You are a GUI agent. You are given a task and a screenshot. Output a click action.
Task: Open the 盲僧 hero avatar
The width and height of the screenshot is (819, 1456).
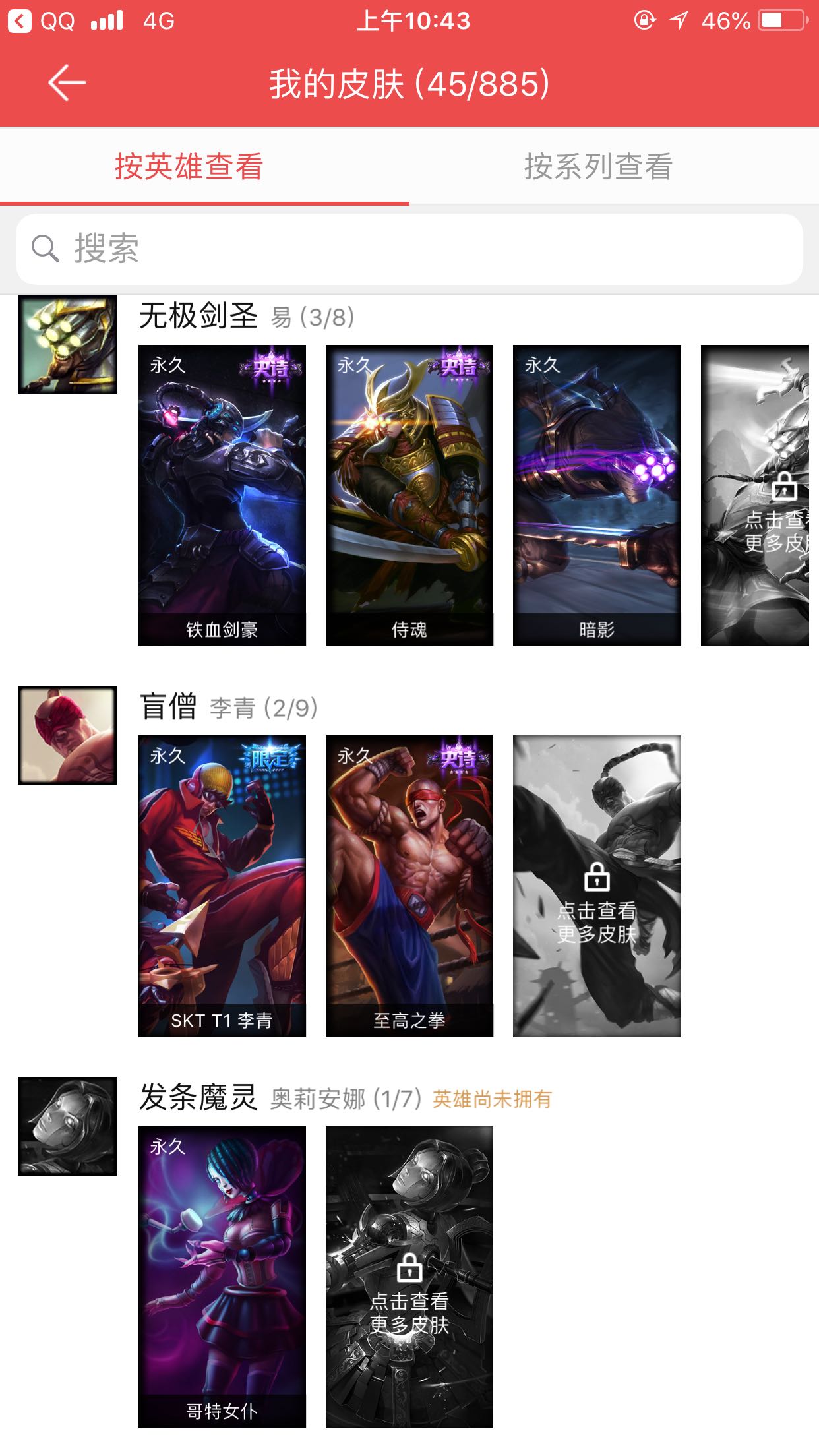pos(67,735)
